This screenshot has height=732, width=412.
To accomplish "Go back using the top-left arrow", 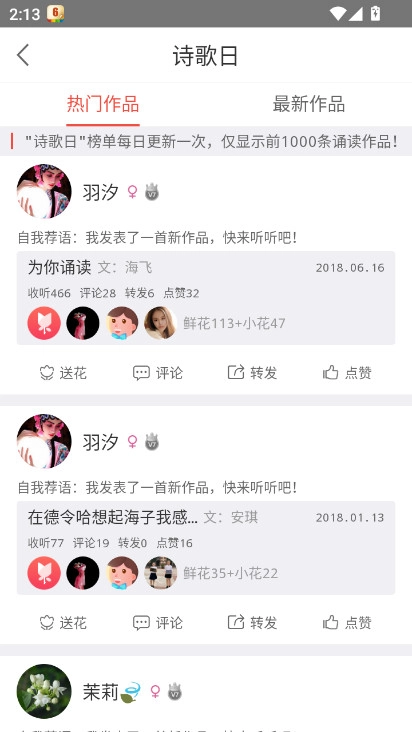I will tap(23, 55).
